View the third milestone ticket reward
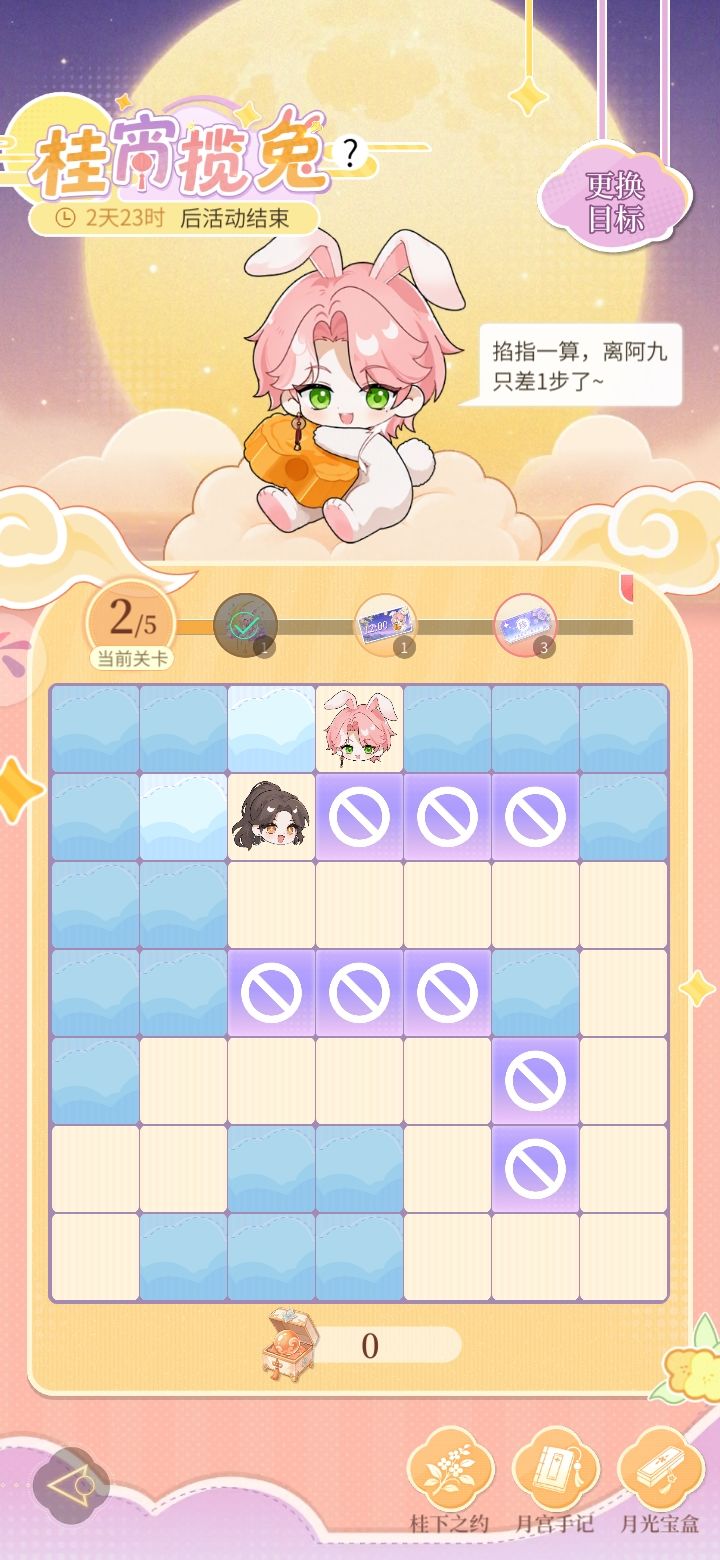Image resolution: width=720 pixels, height=1560 pixels. coord(526,627)
